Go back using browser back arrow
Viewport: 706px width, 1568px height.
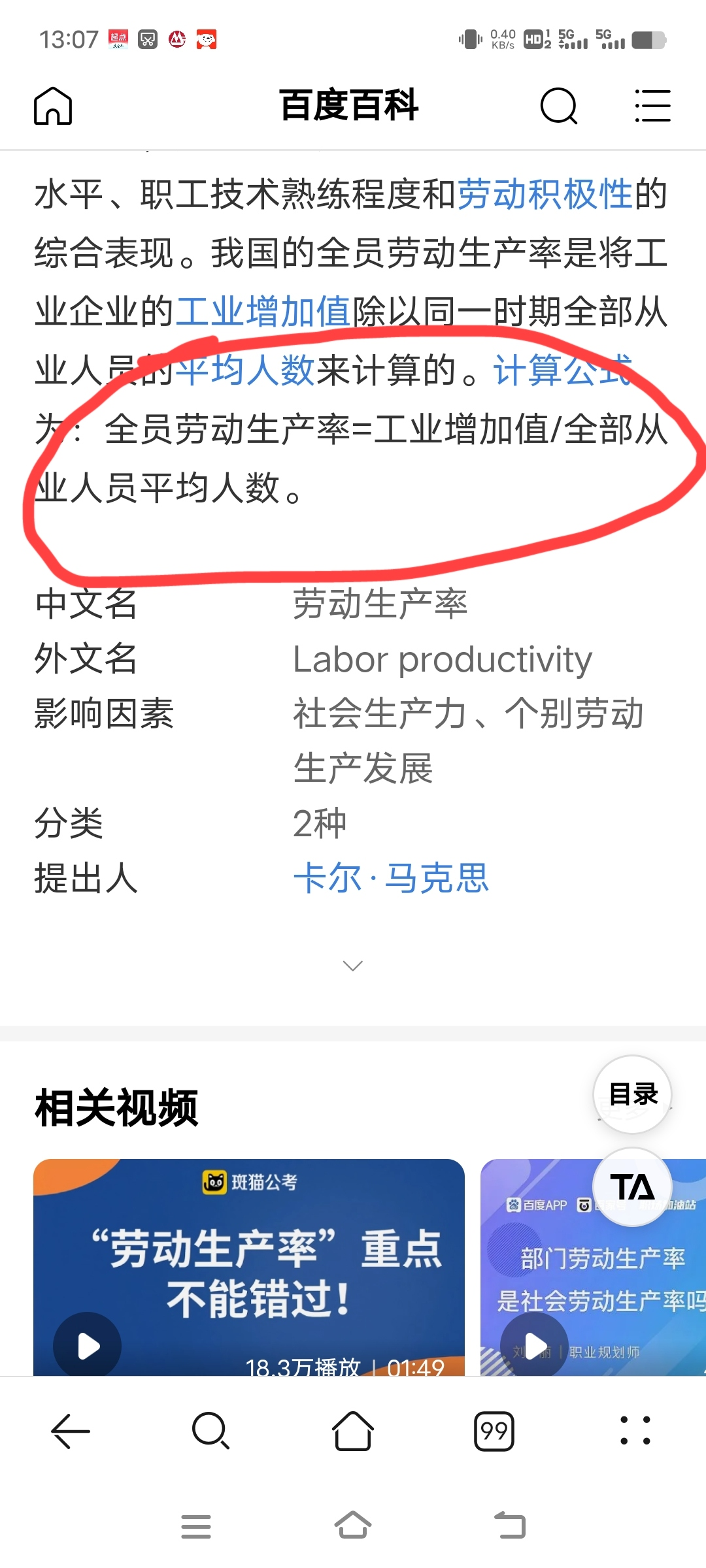[x=71, y=1431]
